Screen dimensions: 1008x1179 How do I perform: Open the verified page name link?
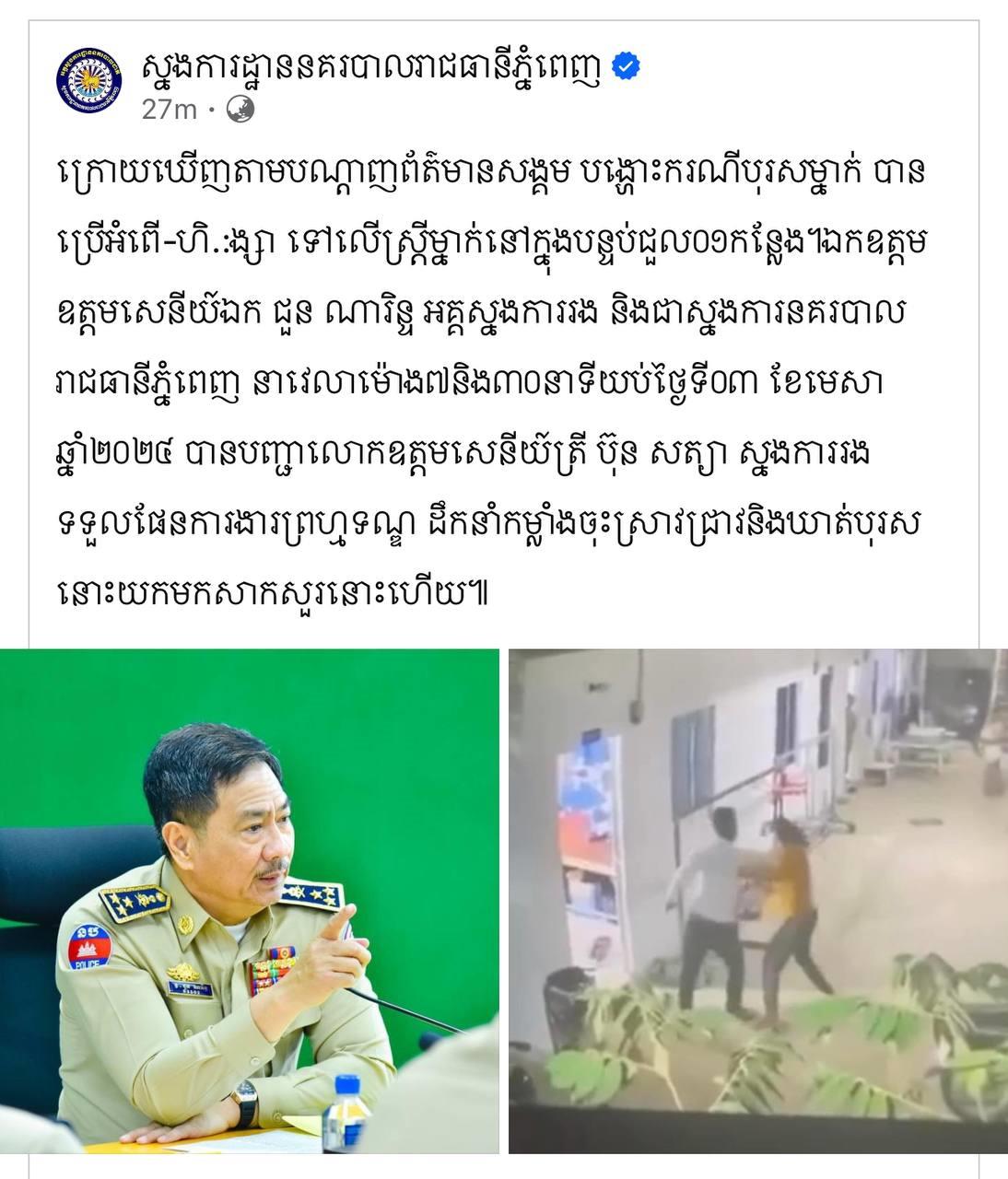tap(371, 66)
